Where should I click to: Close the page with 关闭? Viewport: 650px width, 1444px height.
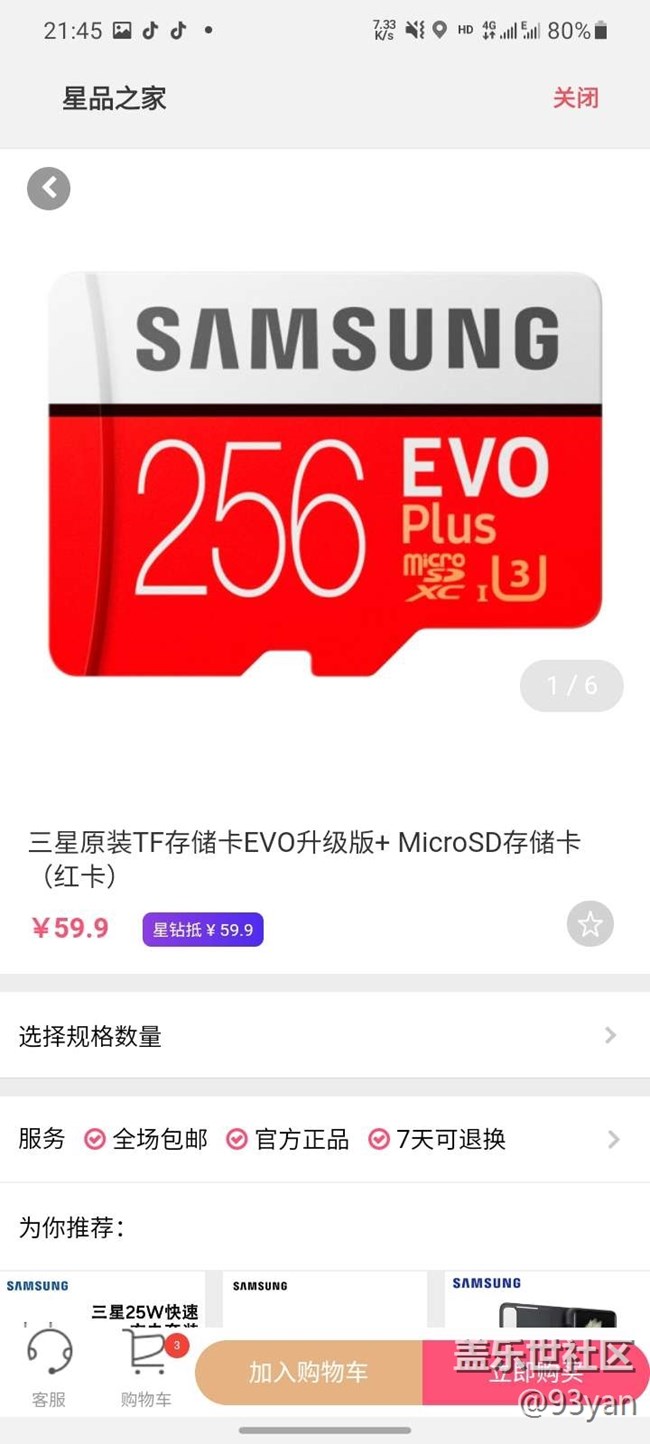(x=576, y=98)
